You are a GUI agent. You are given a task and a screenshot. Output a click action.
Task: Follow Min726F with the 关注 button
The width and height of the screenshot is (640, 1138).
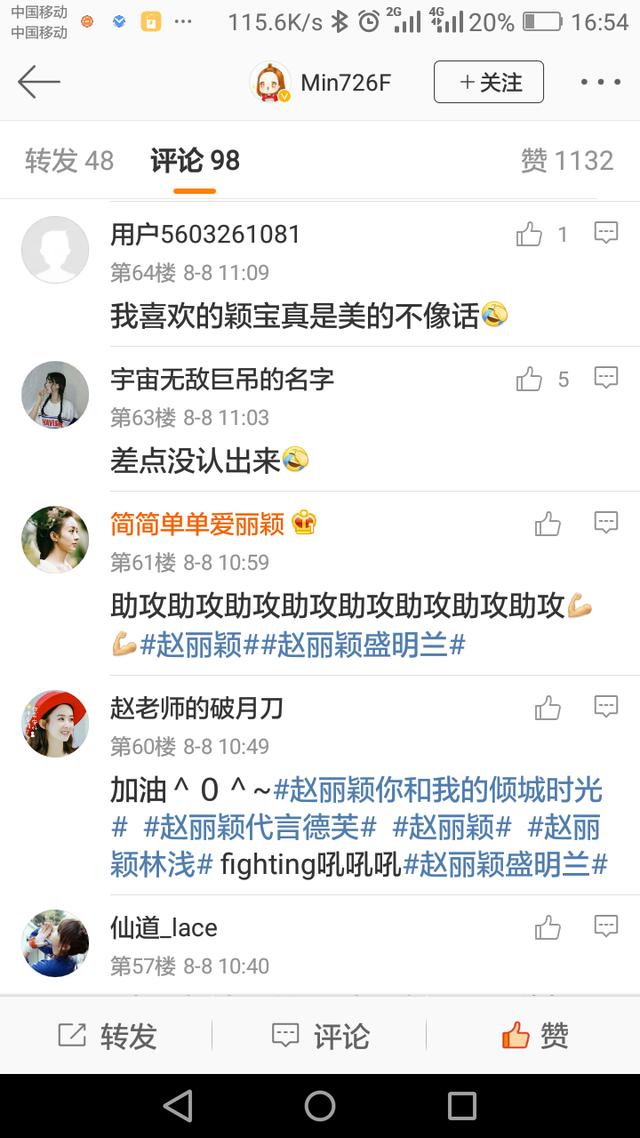pos(488,82)
